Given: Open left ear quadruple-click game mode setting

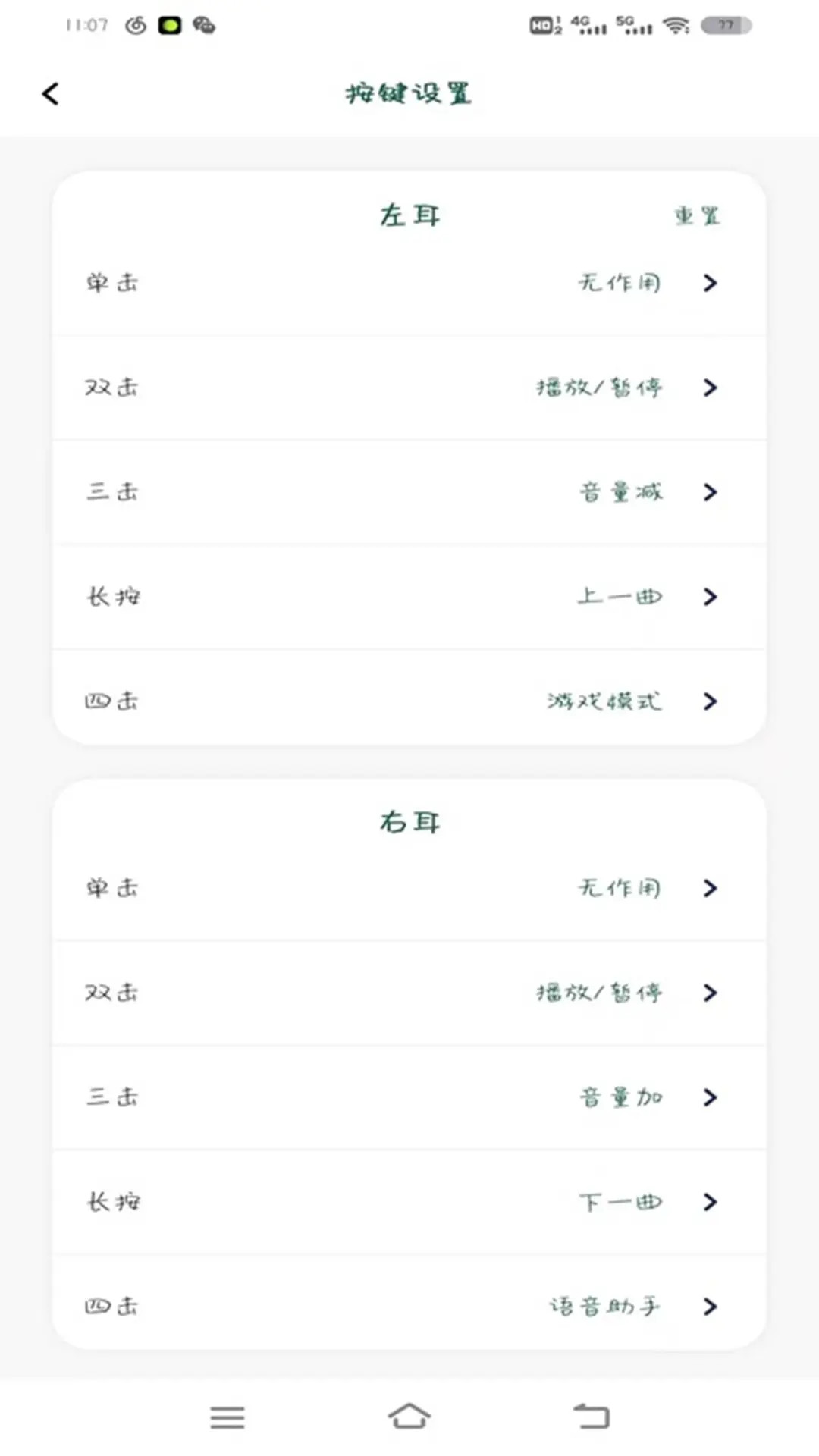Looking at the screenshot, I should [x=408, y=701].
